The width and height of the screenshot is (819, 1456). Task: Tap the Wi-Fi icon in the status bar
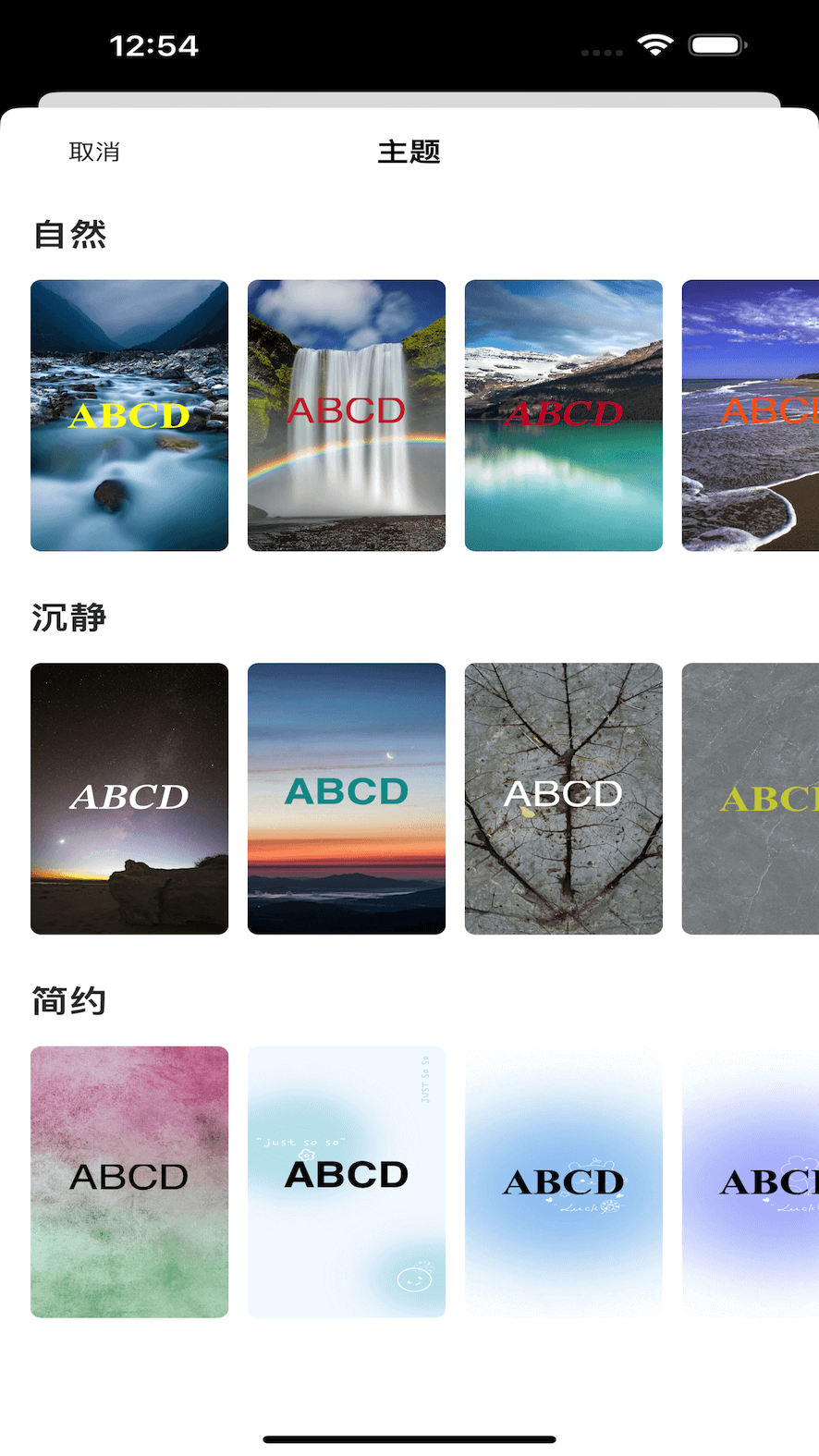(x=656, y=44)
